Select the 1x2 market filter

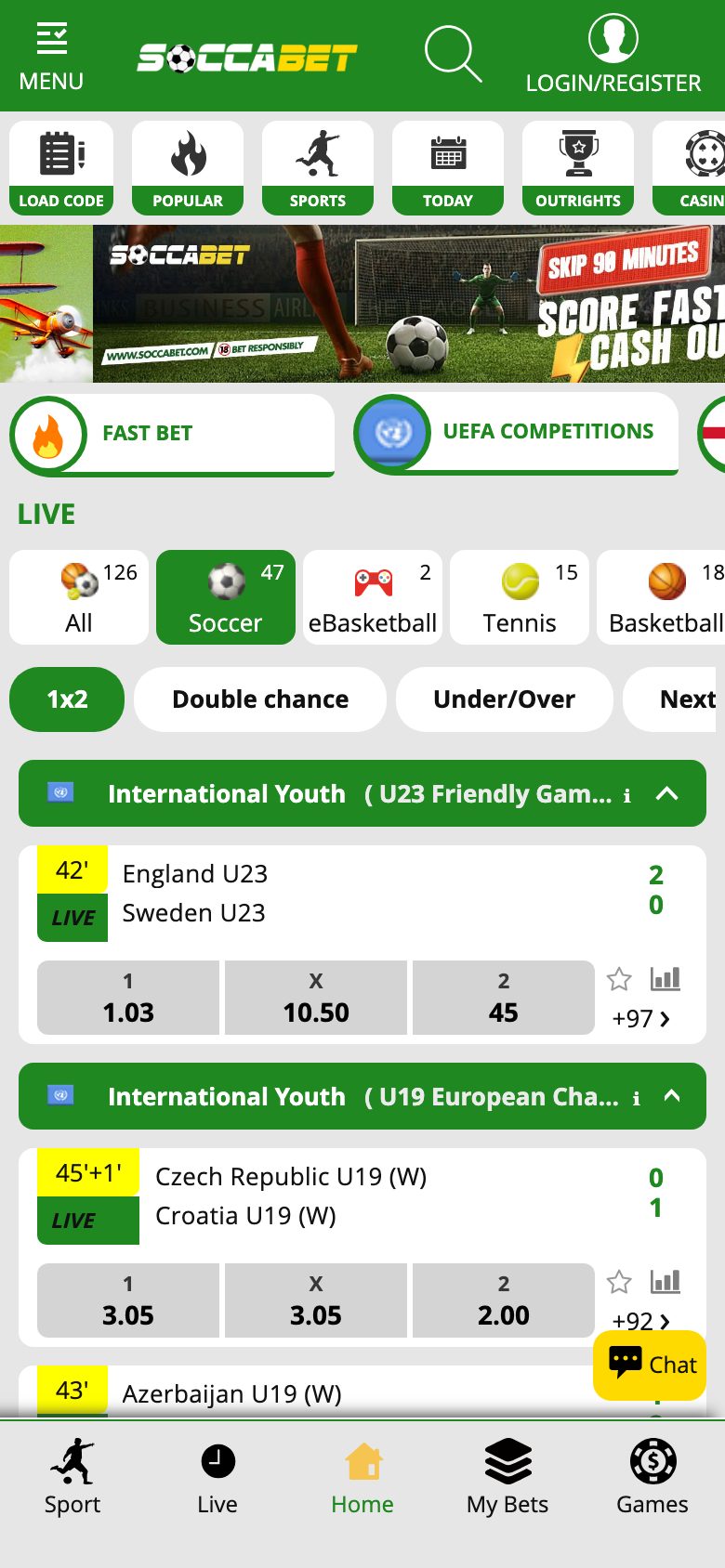pos(66,699)
